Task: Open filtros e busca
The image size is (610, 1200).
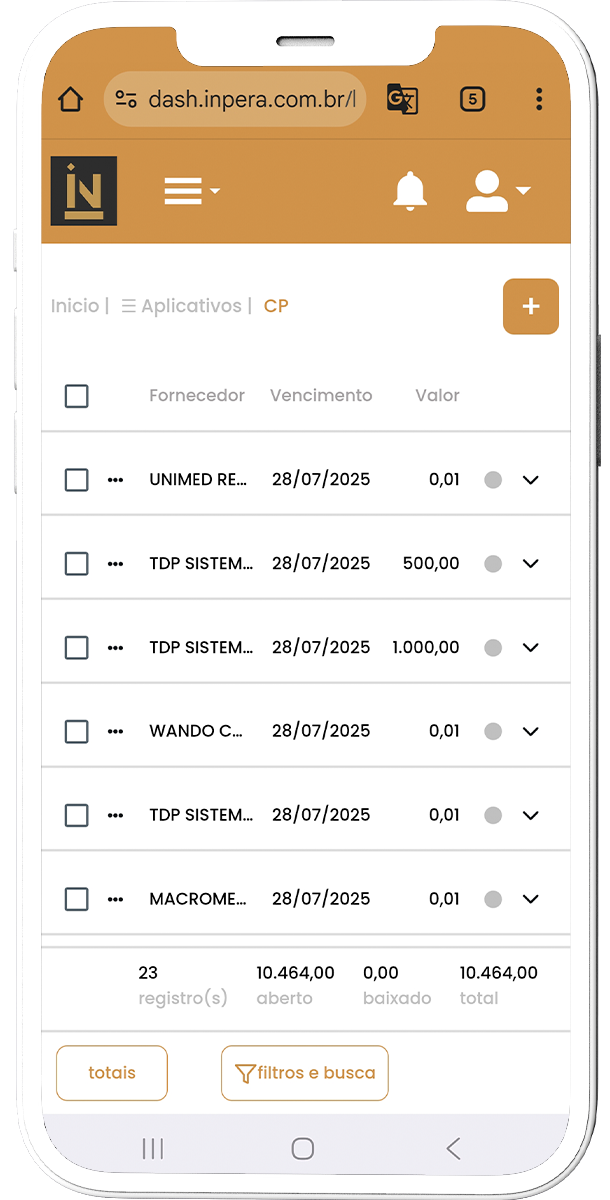Action: [305, 1073]
